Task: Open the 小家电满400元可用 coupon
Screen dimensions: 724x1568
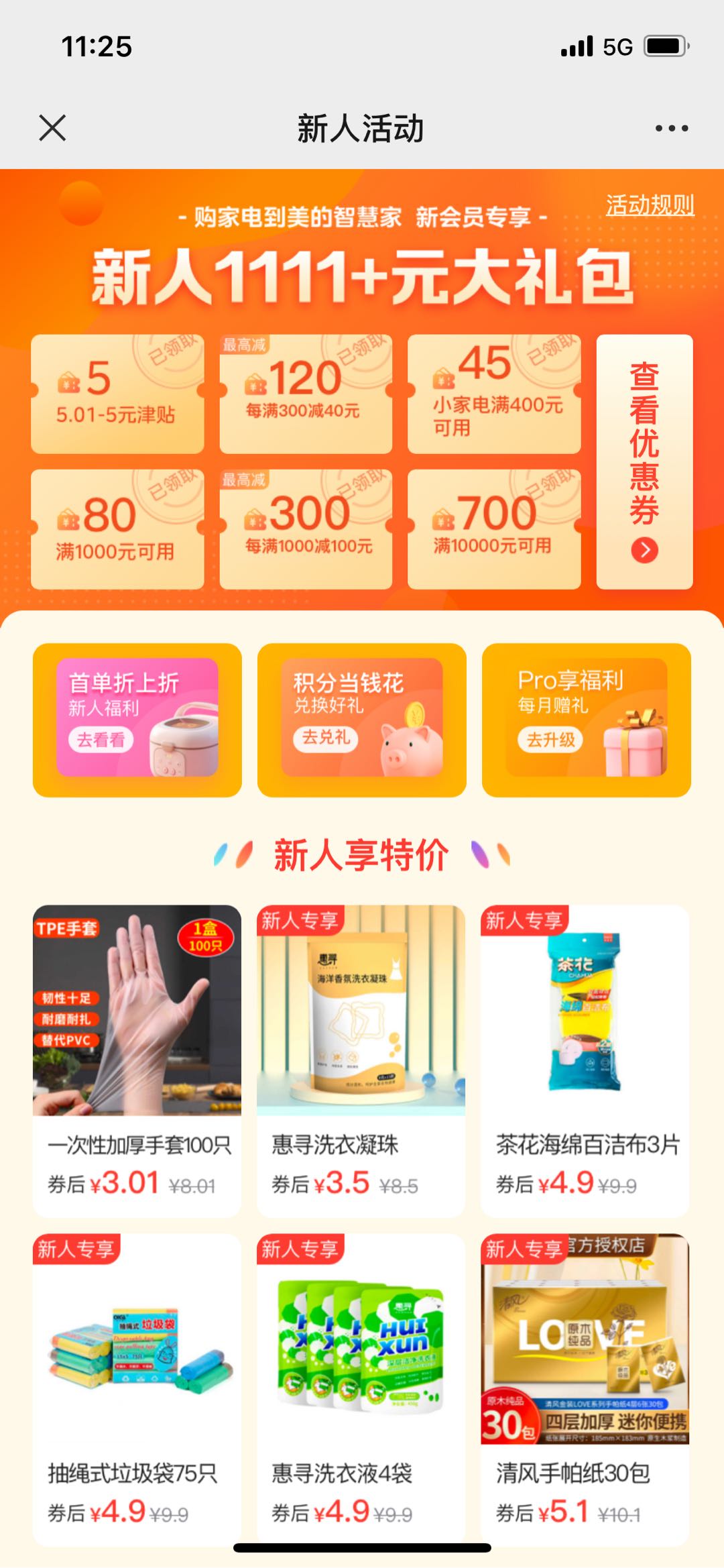Action: 494,394
